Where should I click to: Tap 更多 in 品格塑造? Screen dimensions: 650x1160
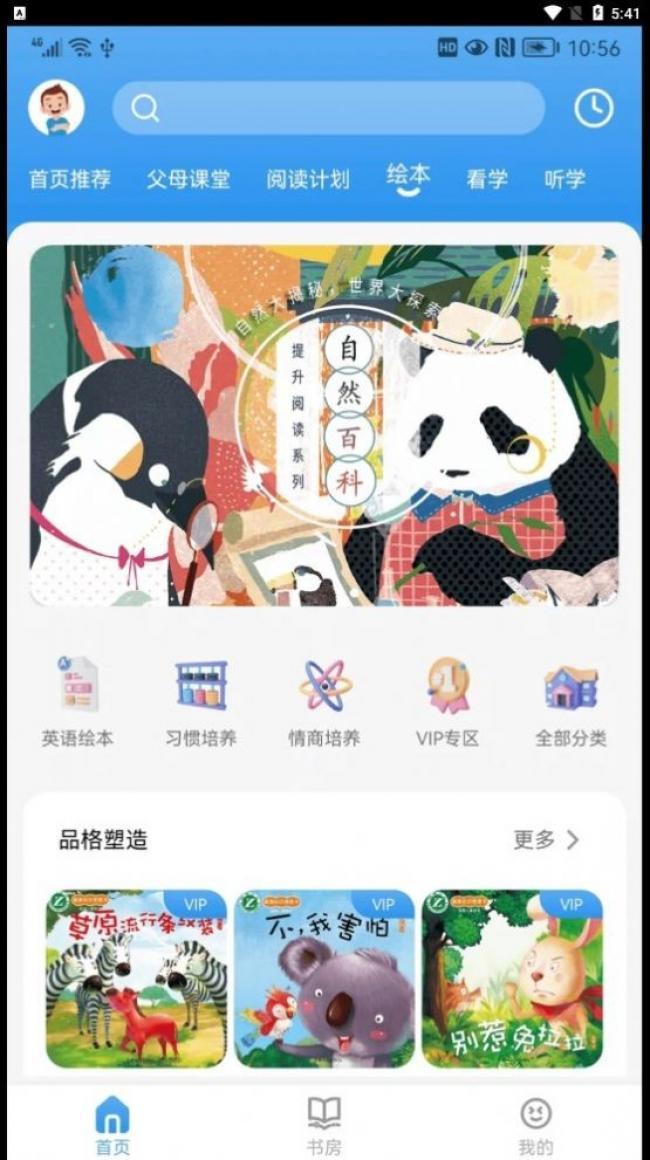point(546,840)
